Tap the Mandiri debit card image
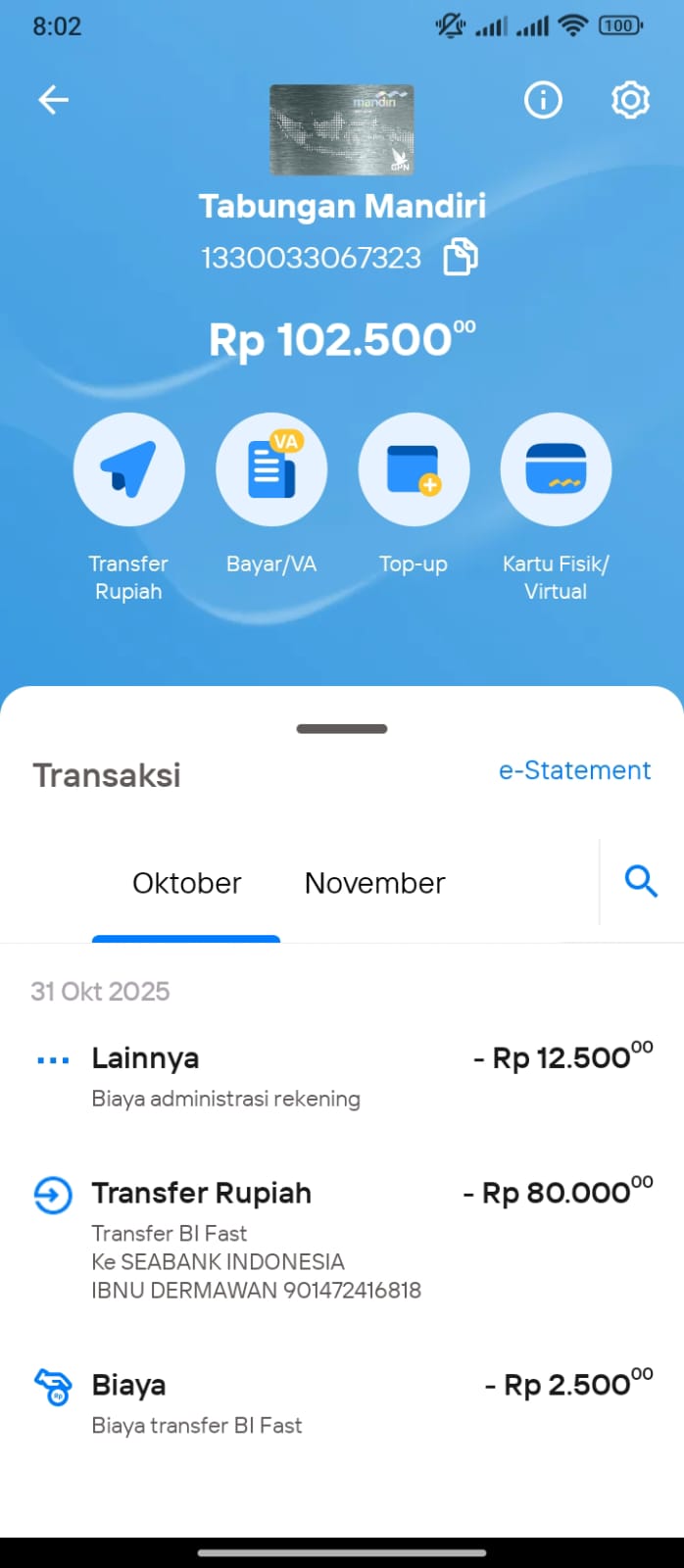The image size is (684, 1568). pyautogui.click(x=342, y=129)
